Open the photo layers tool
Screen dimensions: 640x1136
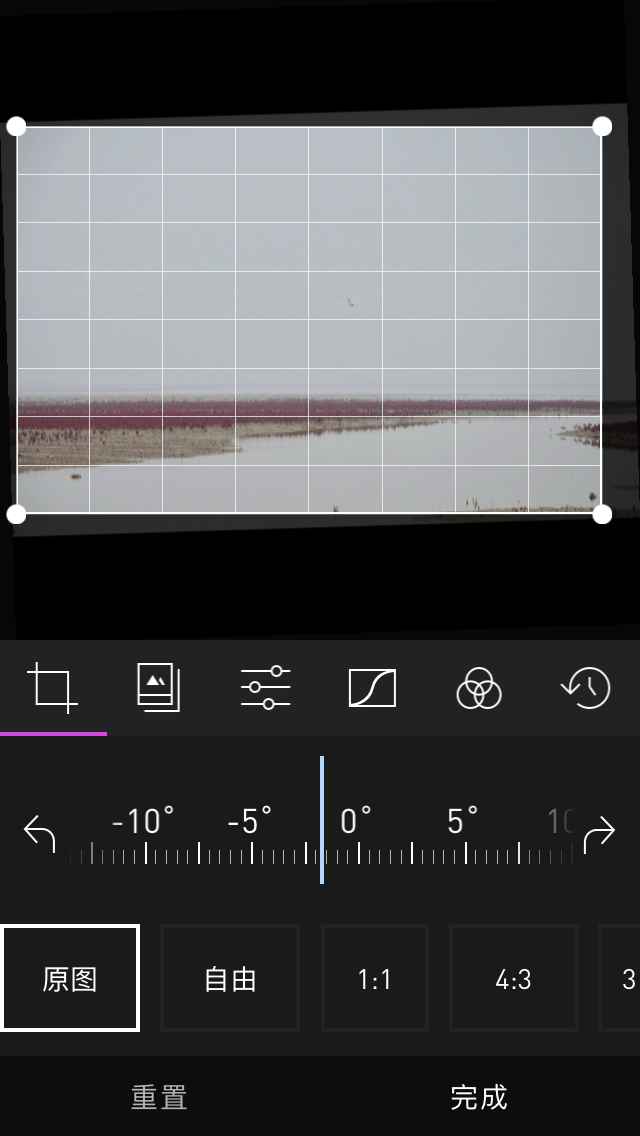point(159,688)
